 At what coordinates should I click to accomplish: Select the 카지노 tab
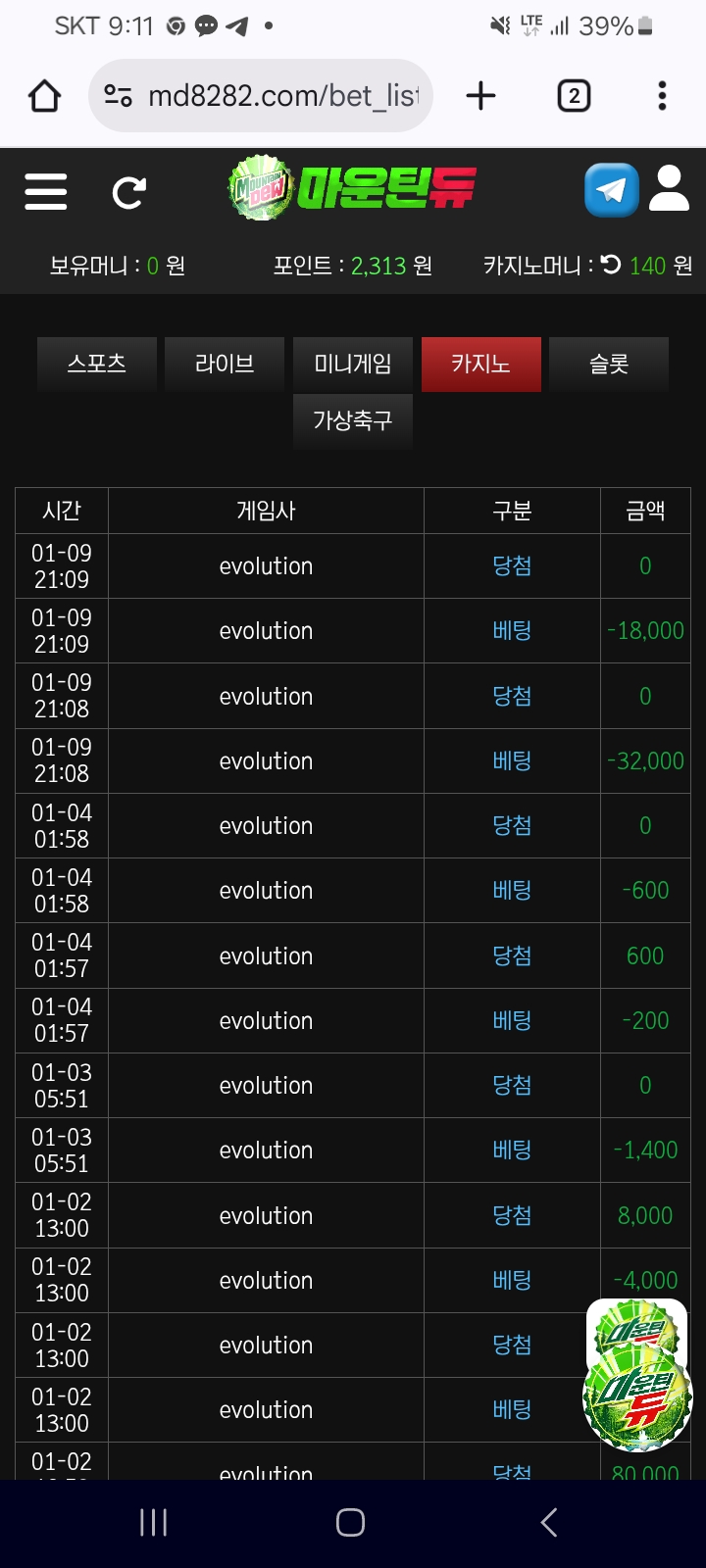(480, 365)
